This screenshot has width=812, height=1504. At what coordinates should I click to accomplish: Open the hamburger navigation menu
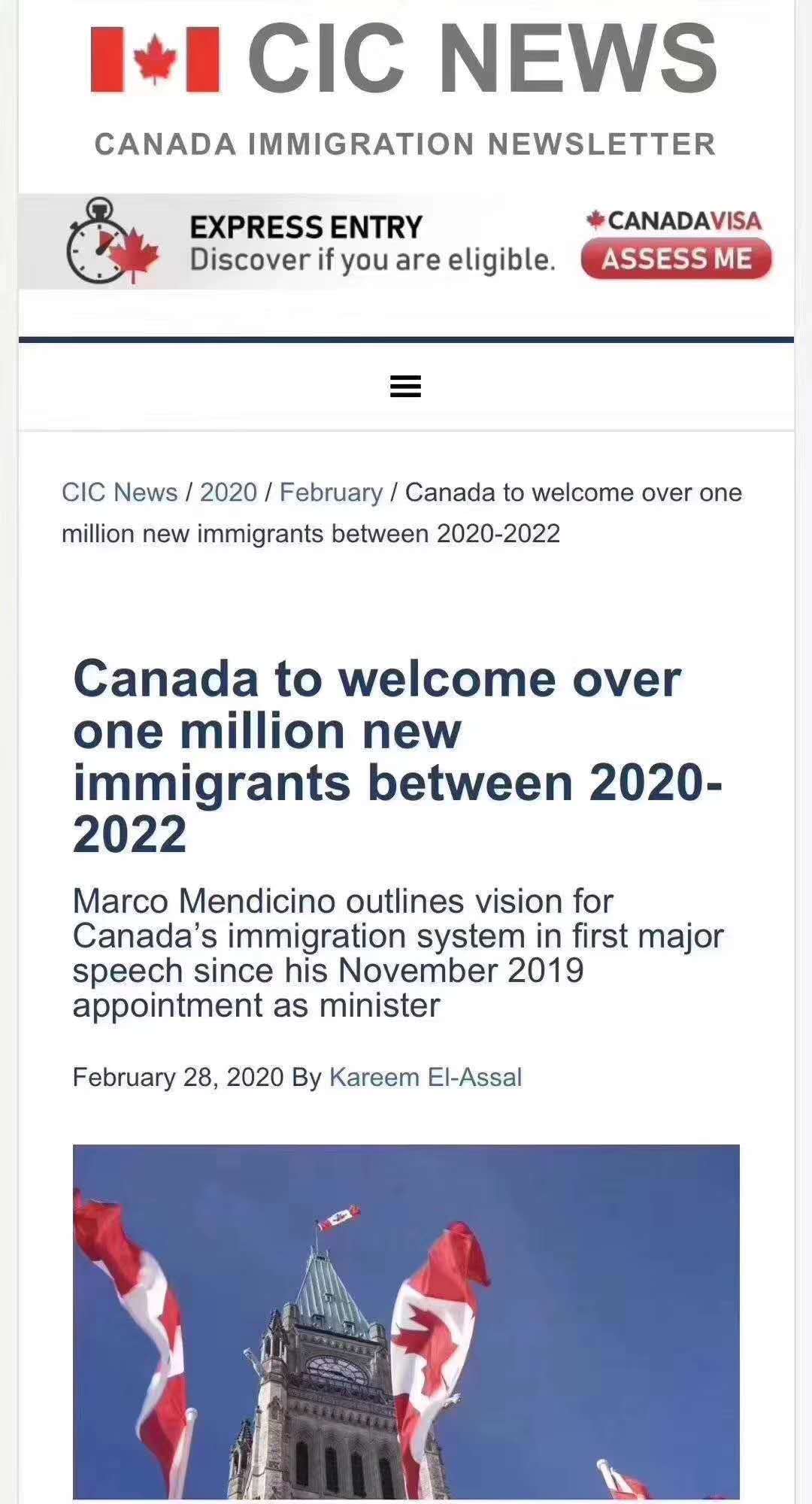(x=405, y=387)
